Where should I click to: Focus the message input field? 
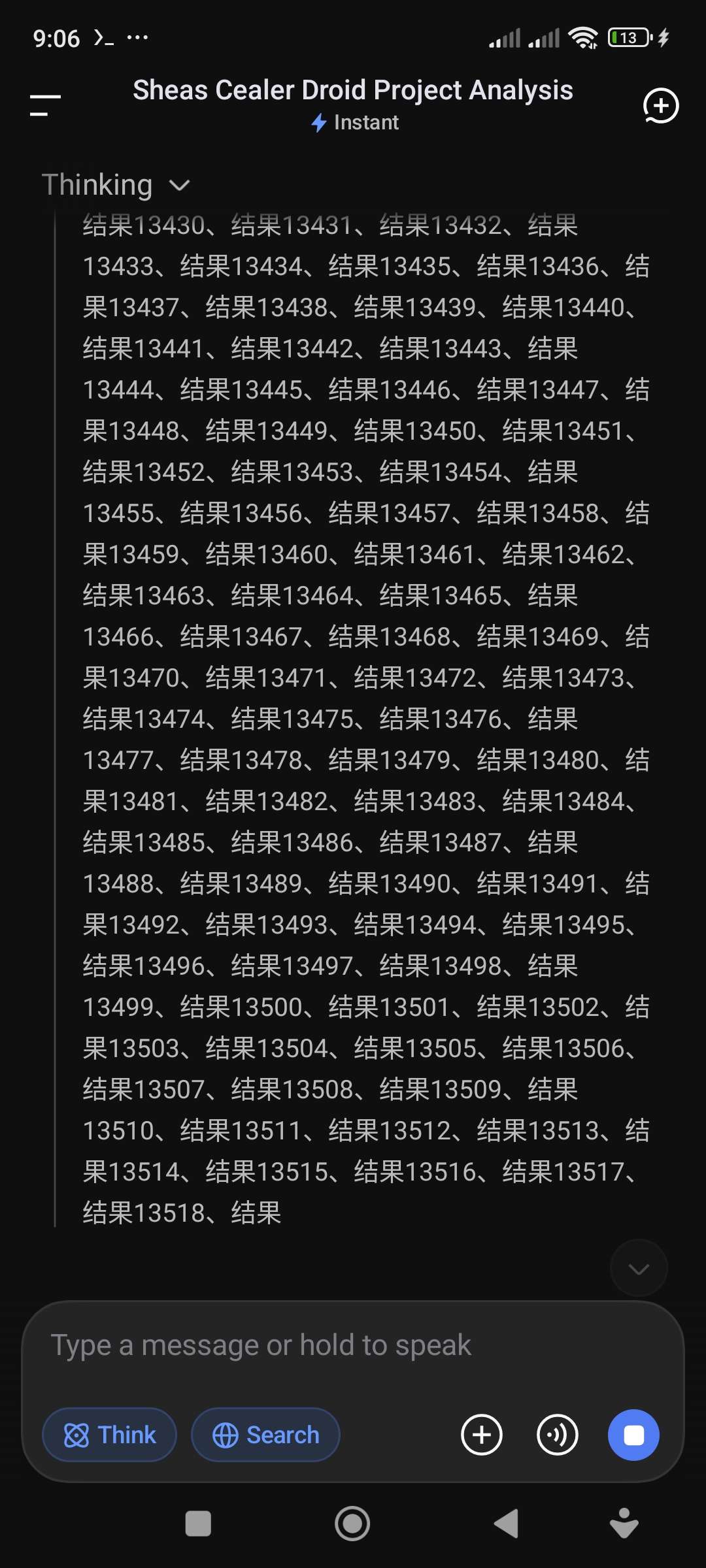click(353, 1346)
